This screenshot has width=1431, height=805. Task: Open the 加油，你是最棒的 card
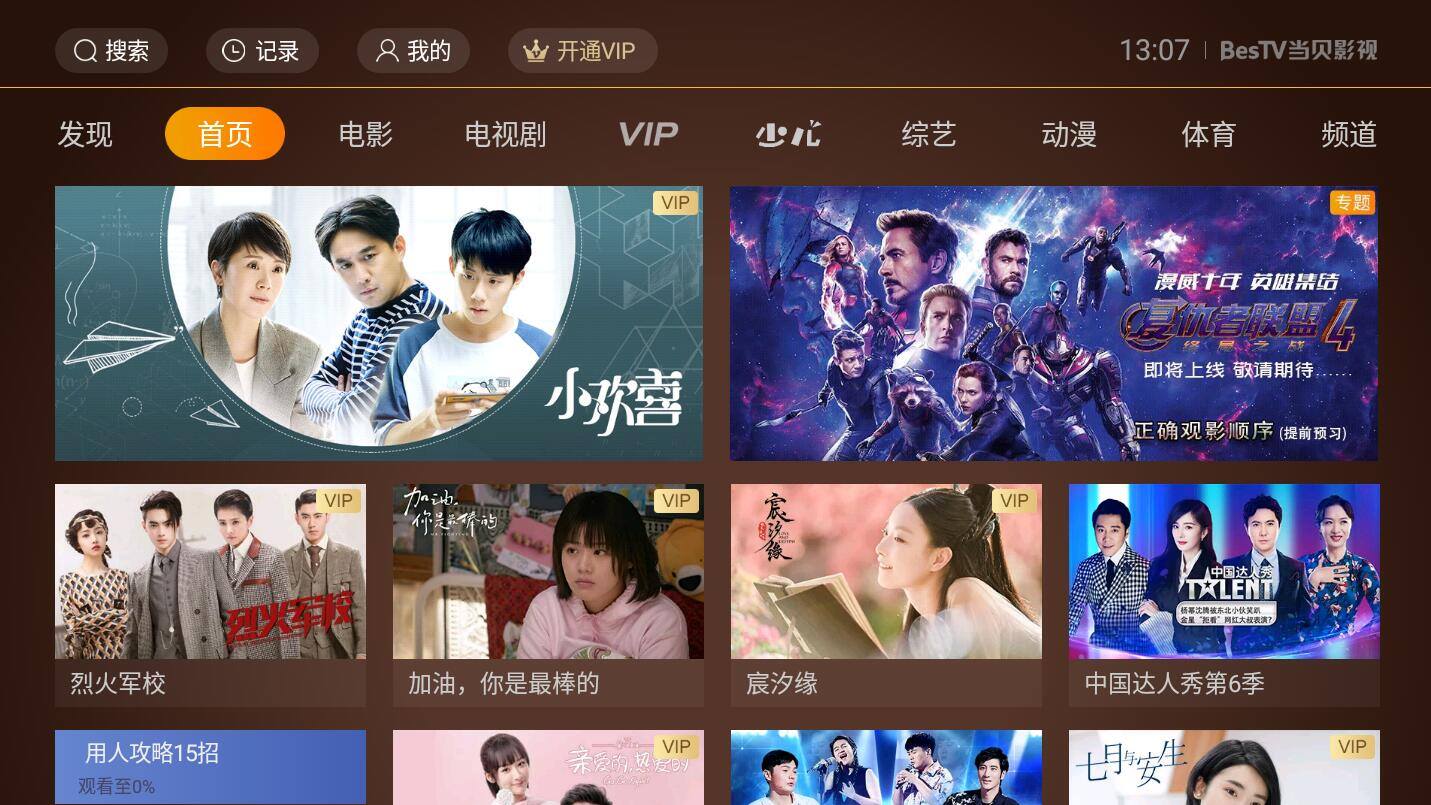tap(548, 594)
